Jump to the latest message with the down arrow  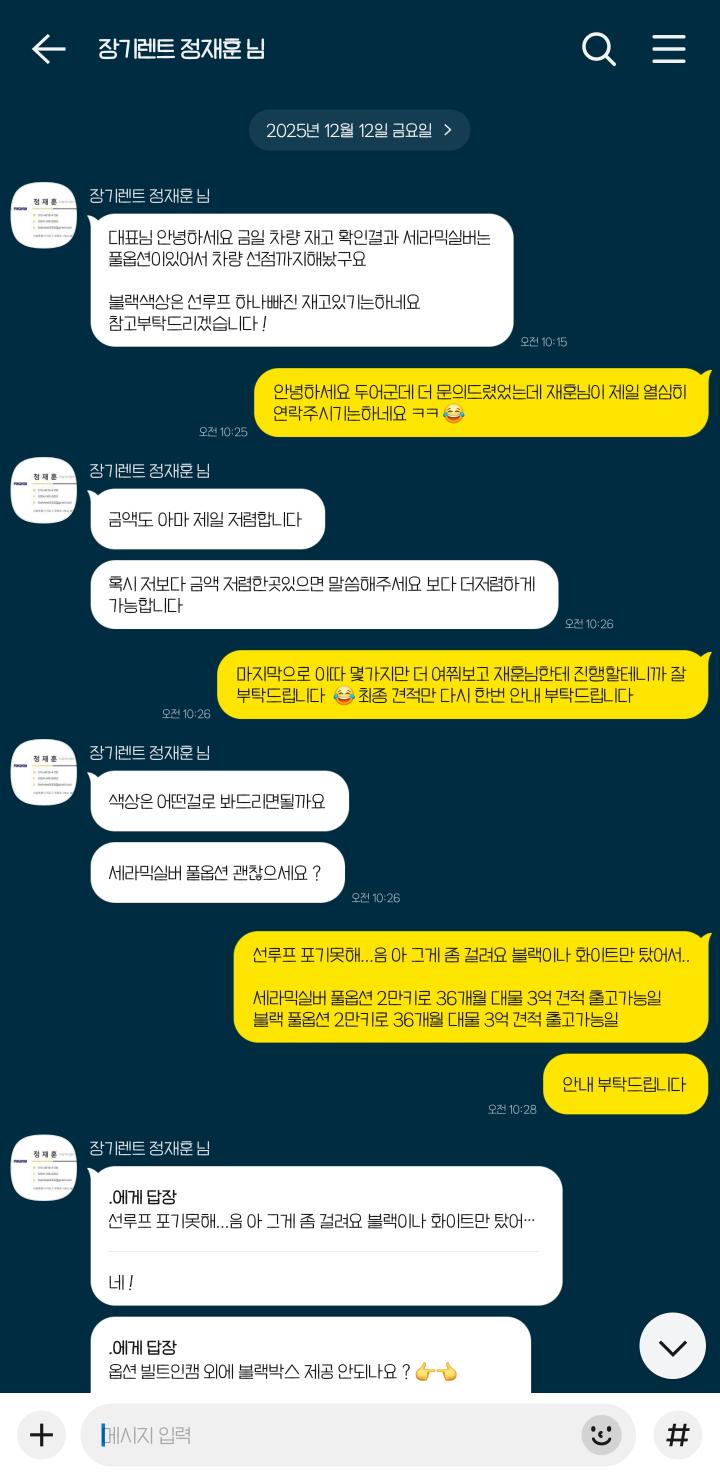pos(672,1346)
